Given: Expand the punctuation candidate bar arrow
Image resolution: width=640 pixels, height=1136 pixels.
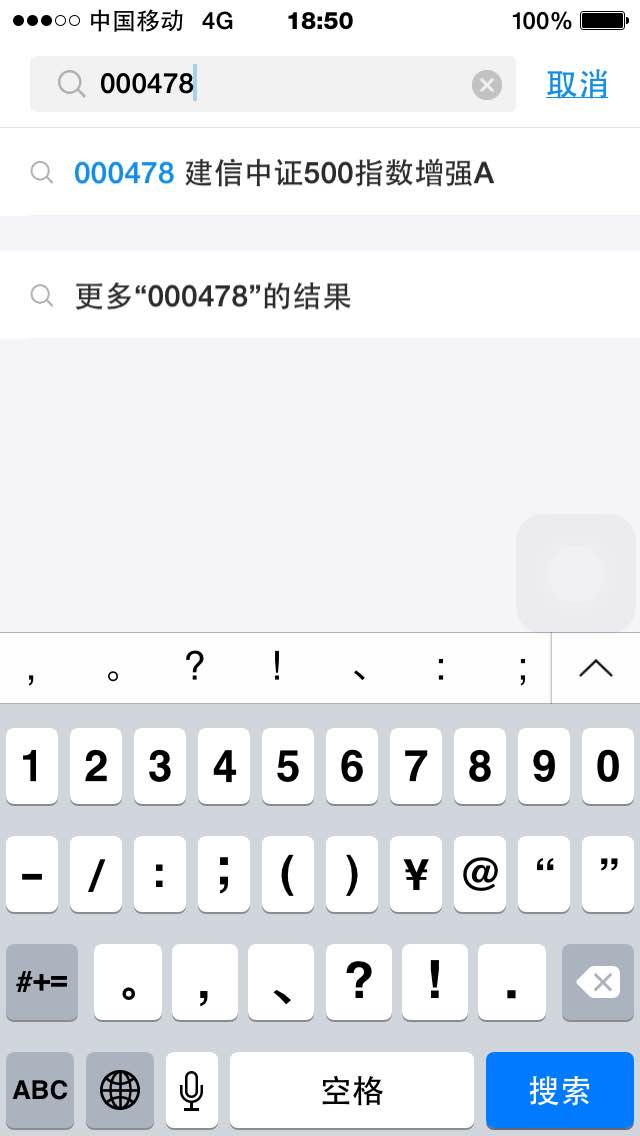Looking at the screenshot, I should pyautogui.click(x=596, y=668).
